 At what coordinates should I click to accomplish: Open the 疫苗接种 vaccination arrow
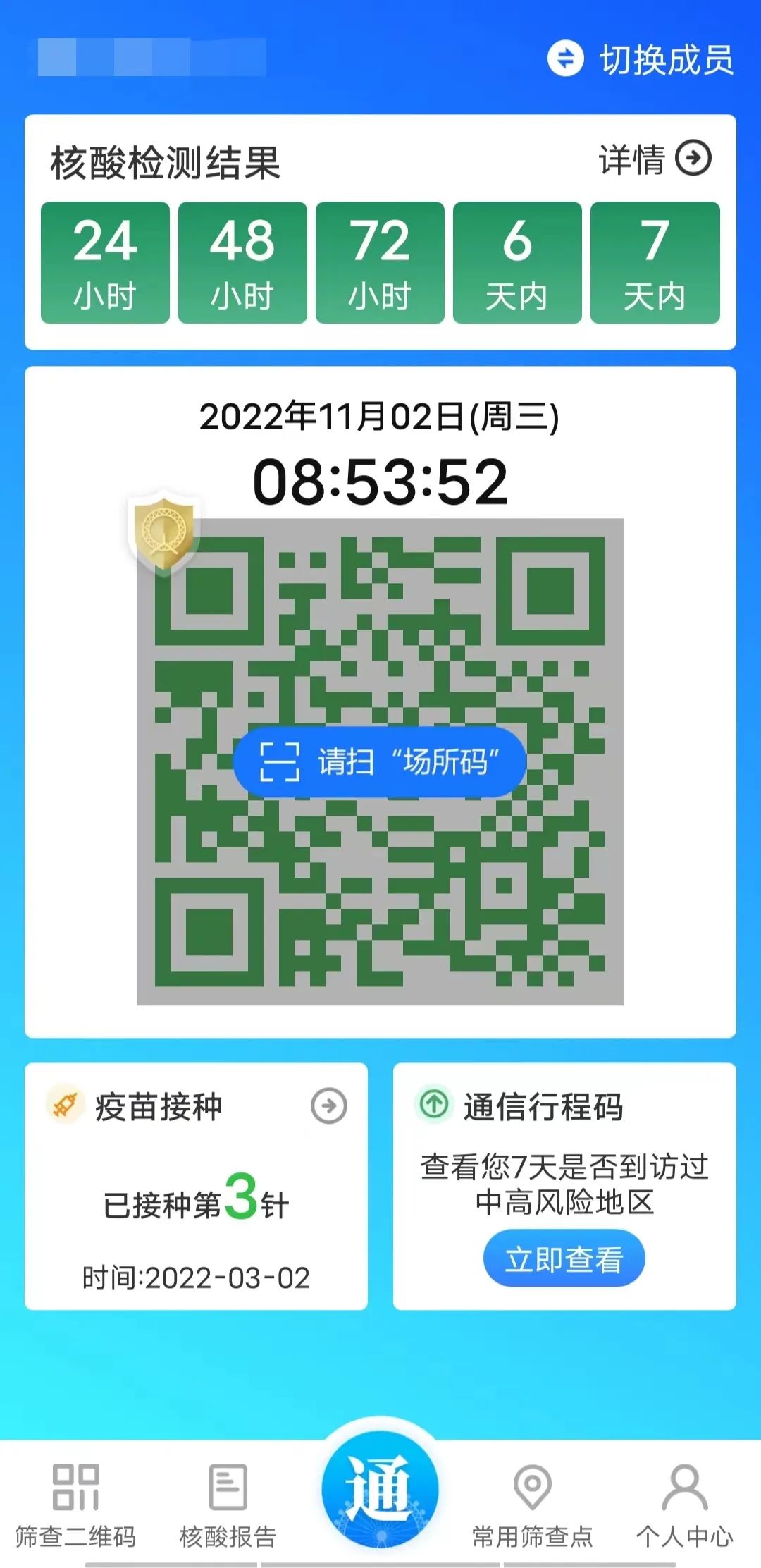point(329,1106)
